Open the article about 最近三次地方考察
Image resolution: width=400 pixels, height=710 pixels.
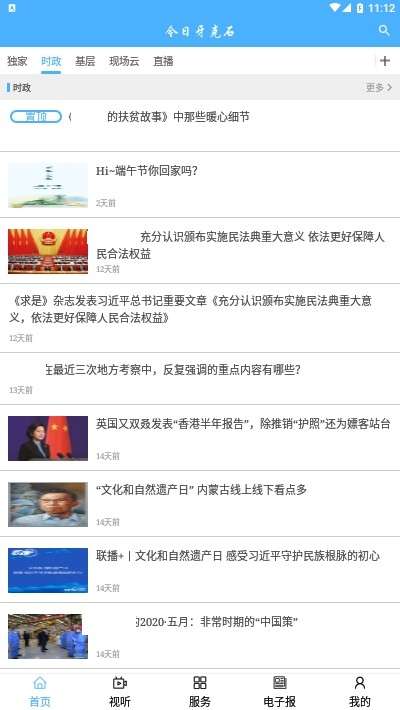[200, 379]
